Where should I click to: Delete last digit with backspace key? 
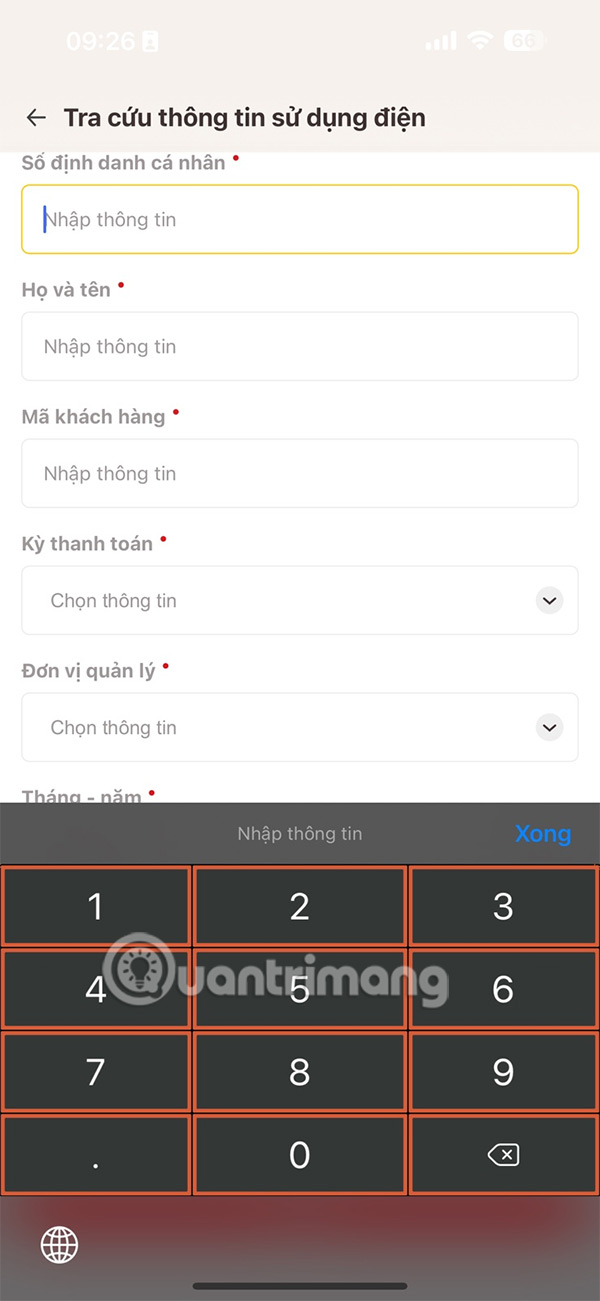(x=503, y=1155)
